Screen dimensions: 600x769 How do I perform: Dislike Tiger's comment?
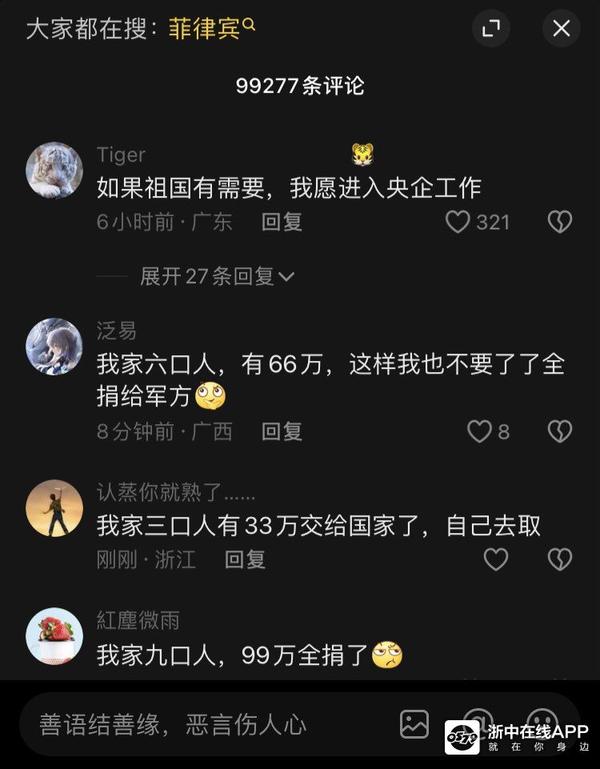coord(560,222)
